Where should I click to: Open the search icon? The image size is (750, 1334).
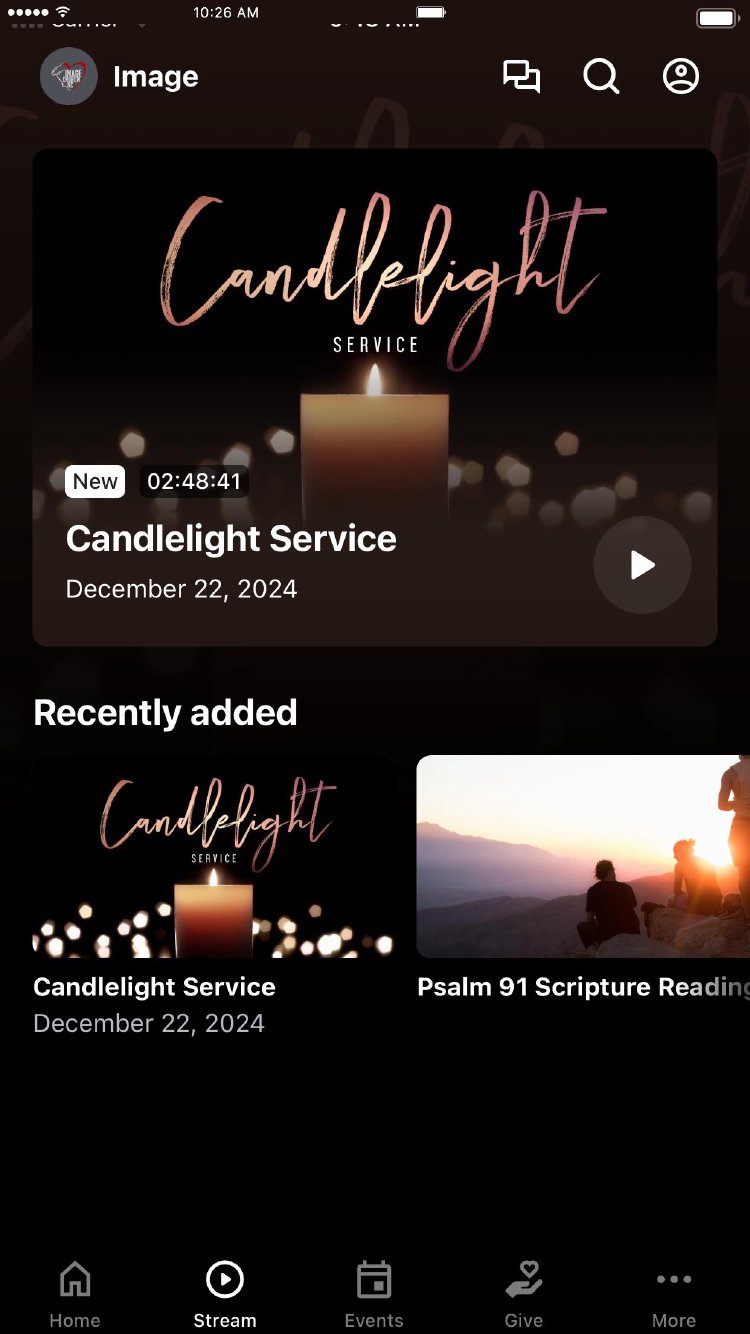601,77
